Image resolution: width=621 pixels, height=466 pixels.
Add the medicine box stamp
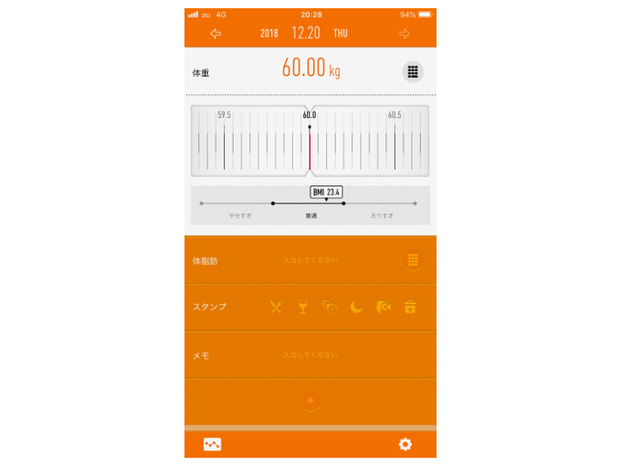tap(410, 307)
